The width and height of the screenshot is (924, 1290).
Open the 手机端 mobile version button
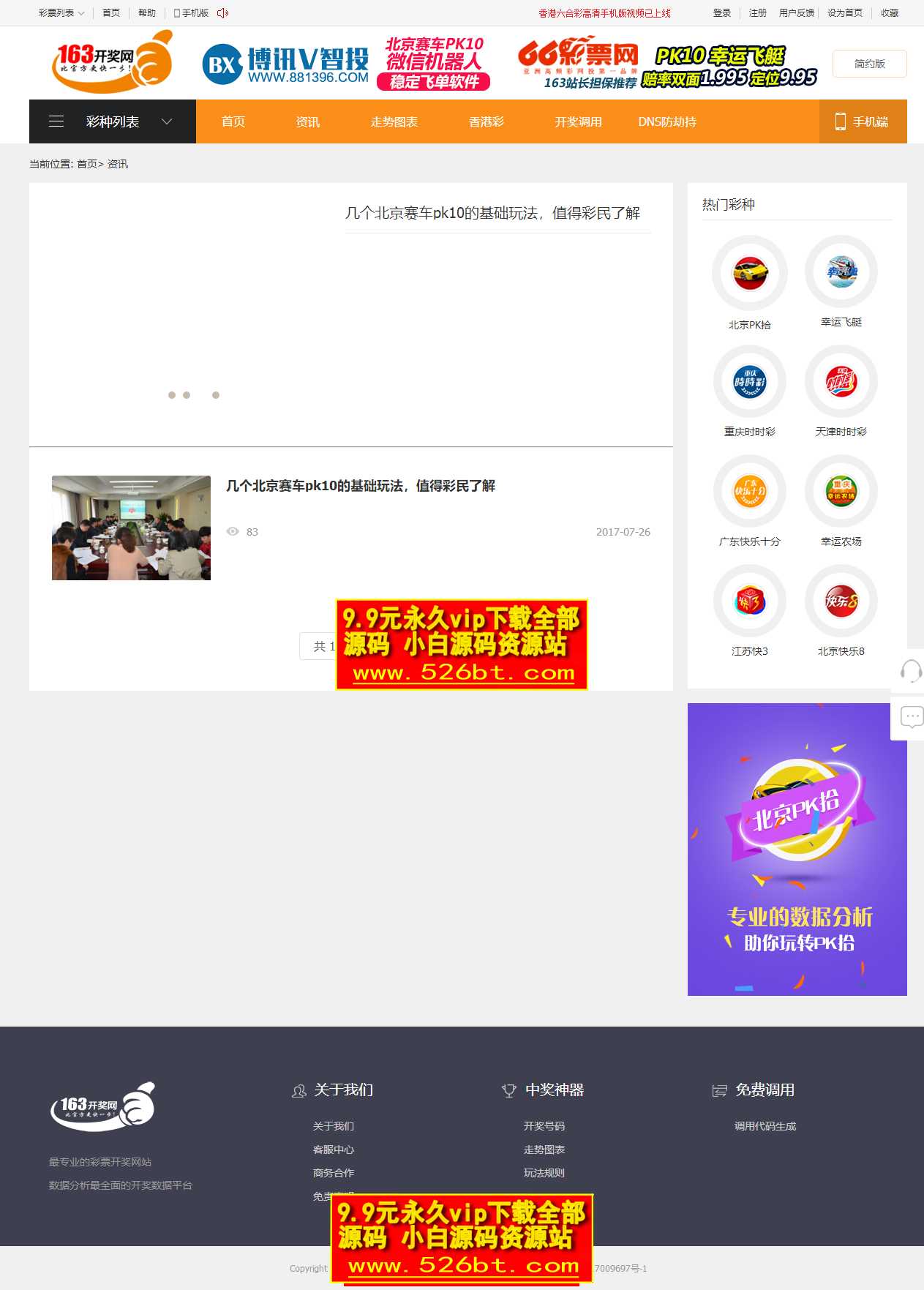[863, 121]
